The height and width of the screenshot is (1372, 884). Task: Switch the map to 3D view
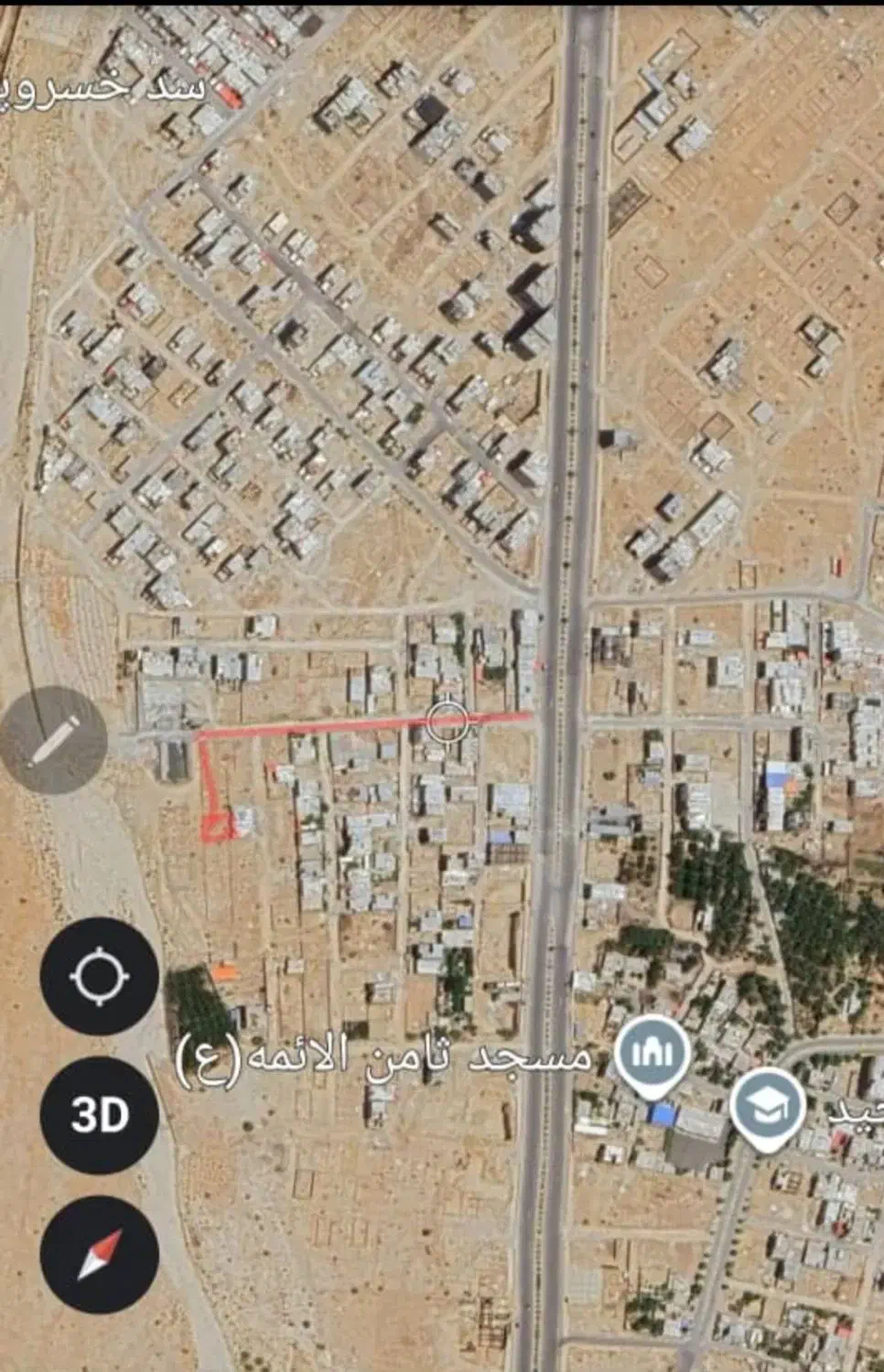99,1115
